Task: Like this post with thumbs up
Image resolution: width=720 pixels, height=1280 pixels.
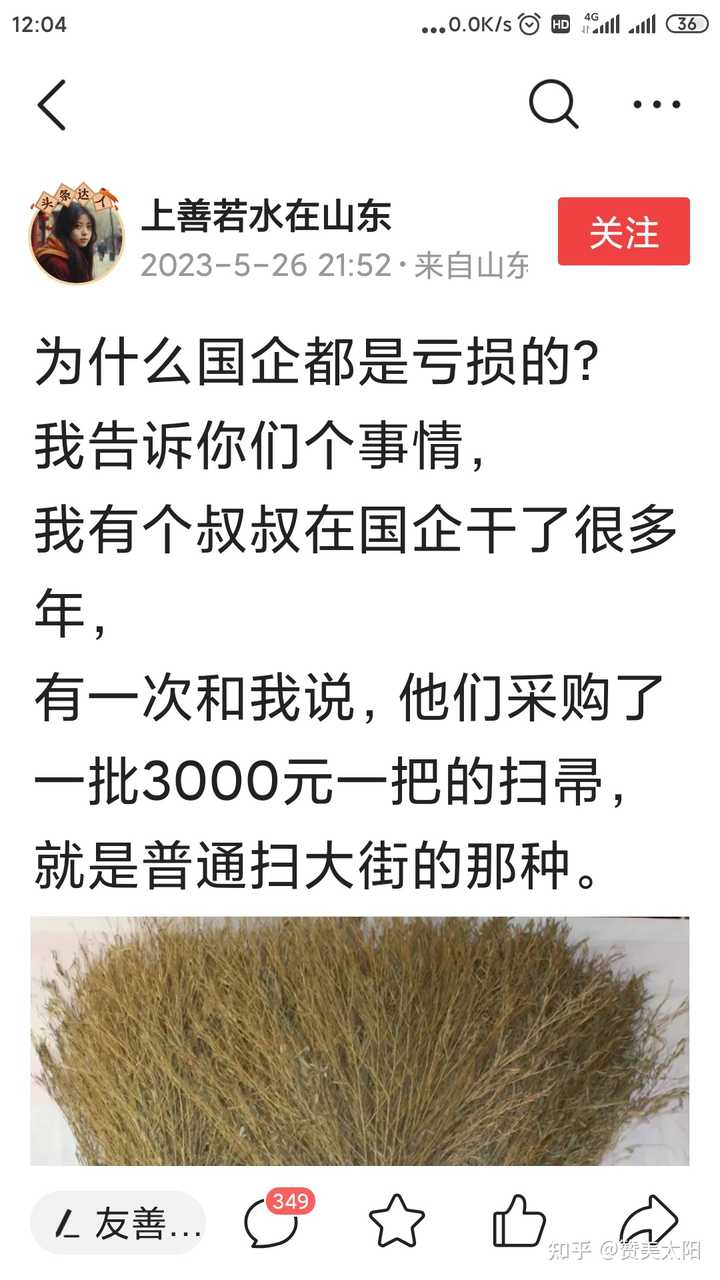Action: (519, 1224)
